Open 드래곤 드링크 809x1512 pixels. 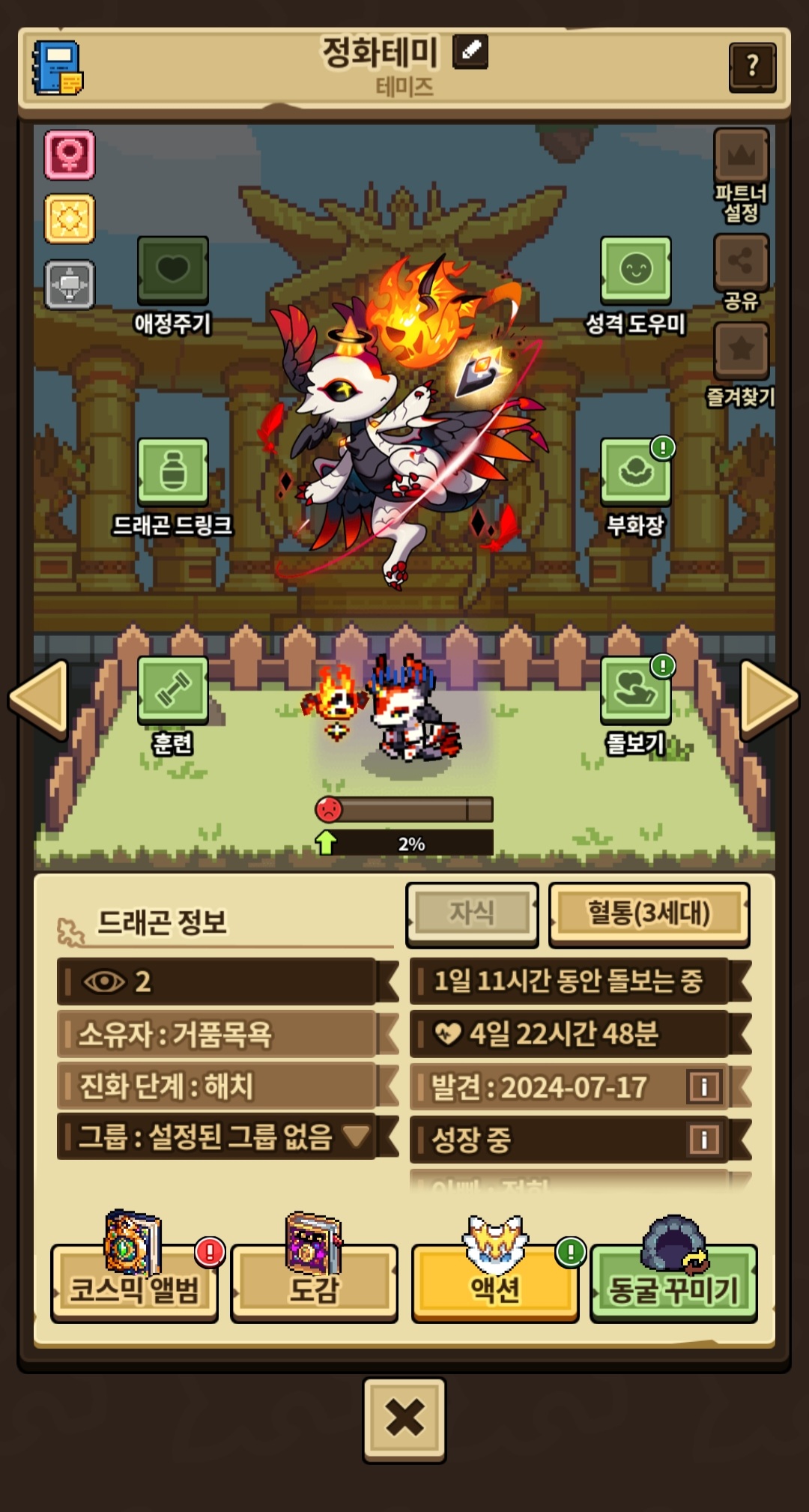(172, 472)
